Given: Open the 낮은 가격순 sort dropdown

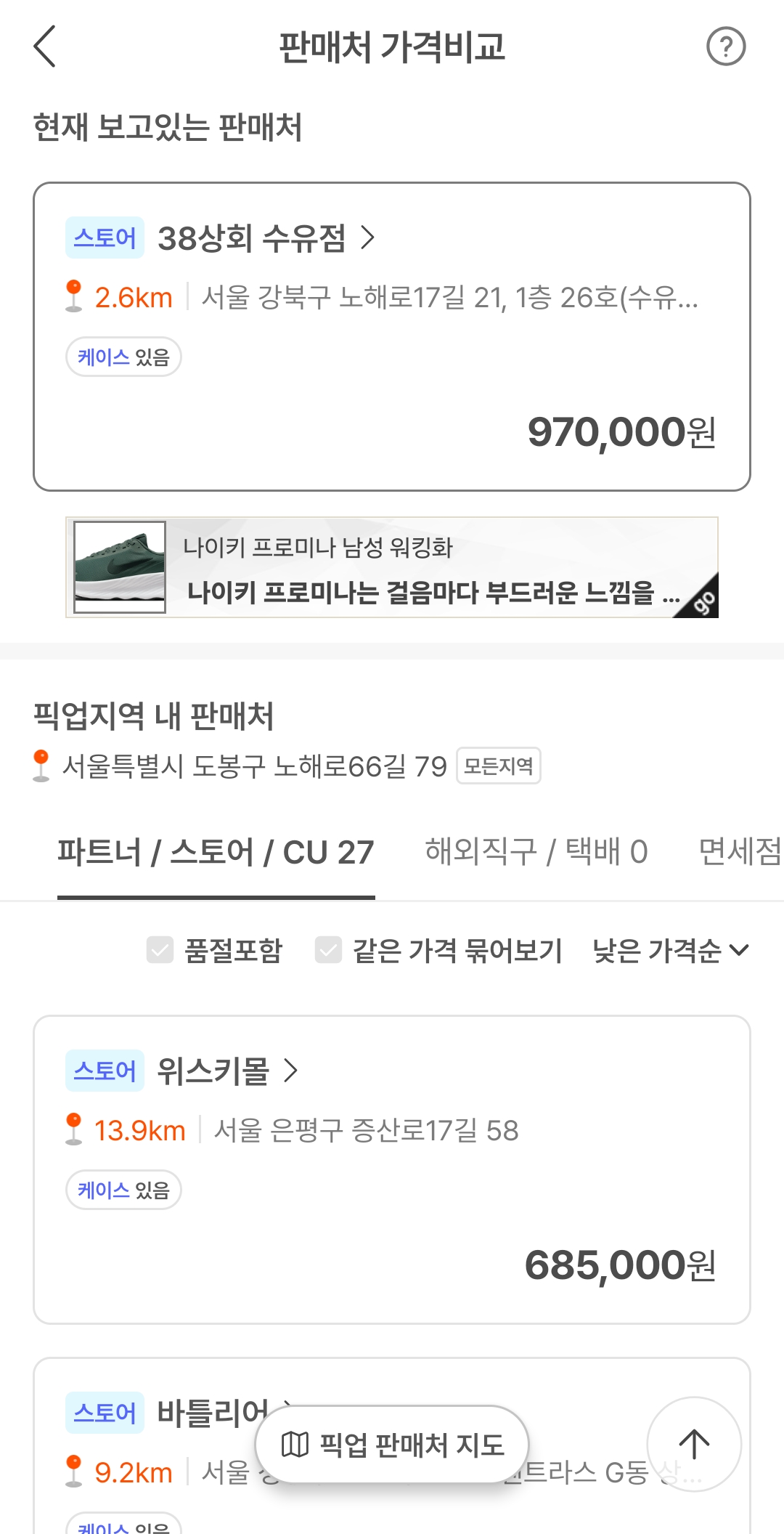Looking at the screenshot, I should (670, 950).
